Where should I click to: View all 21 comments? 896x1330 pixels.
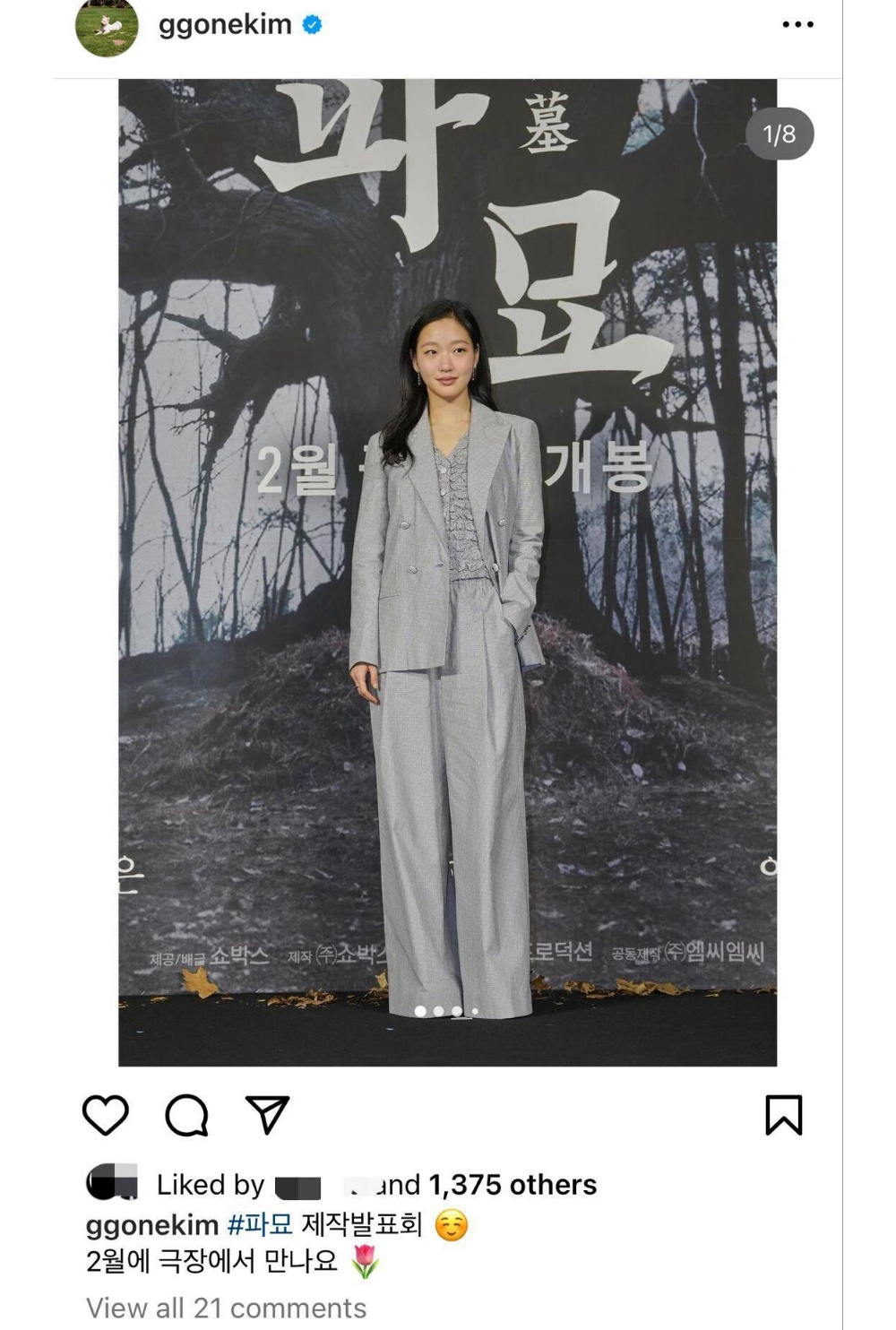pyautogui.click(x=226, y=1308)
